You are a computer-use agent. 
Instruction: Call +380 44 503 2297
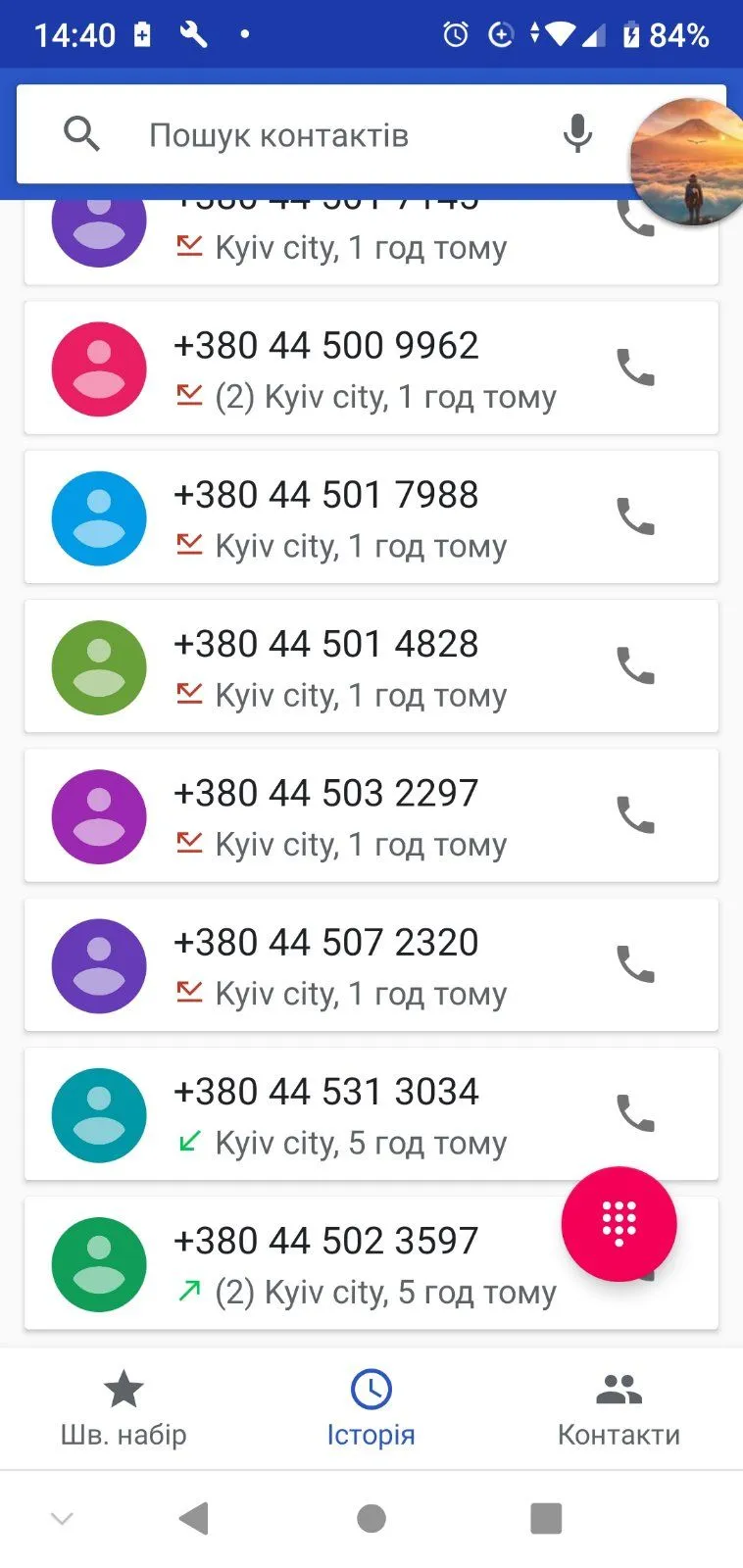coord(635,815)
